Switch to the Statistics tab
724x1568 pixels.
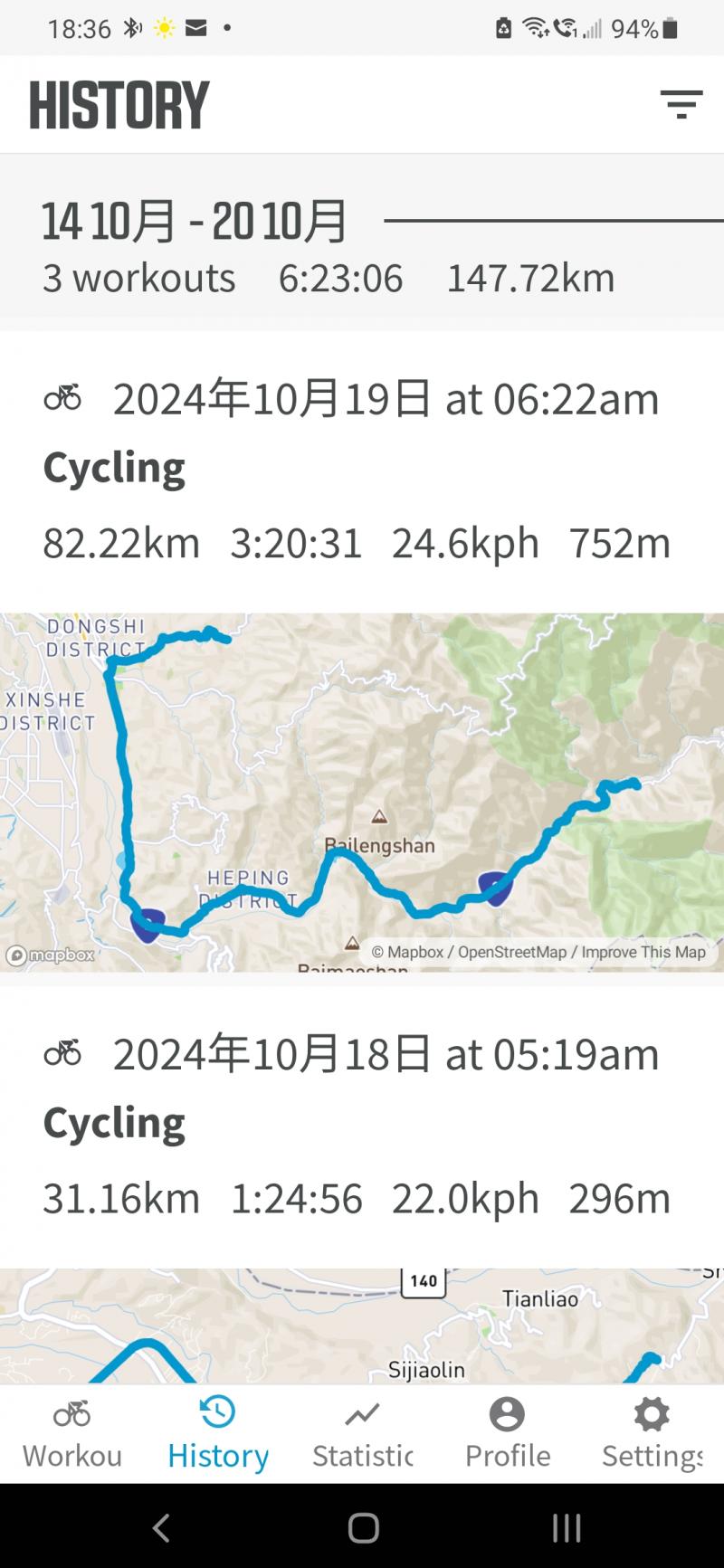tap(362, 1434)
